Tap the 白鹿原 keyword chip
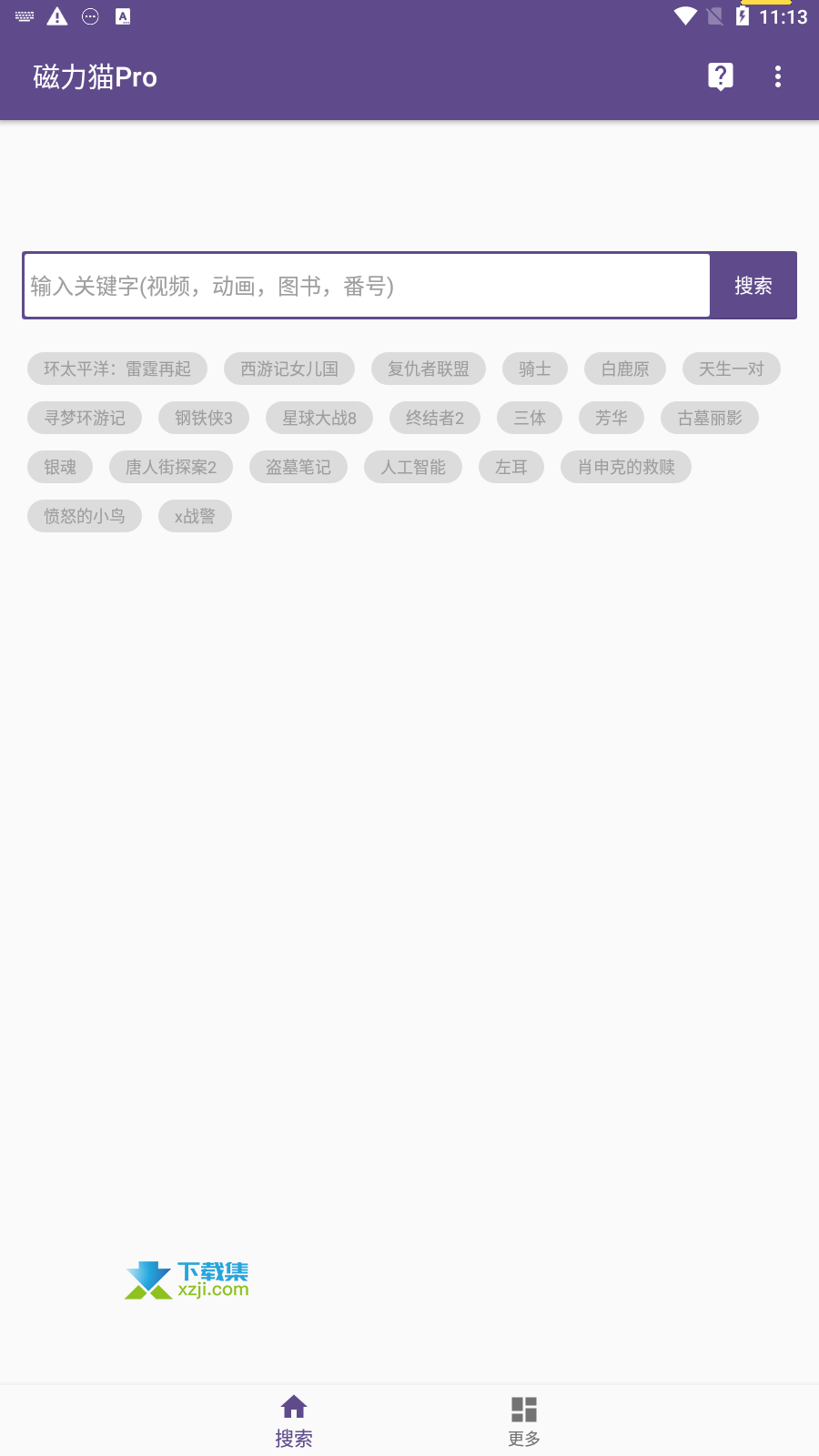This screenshot has height=1456, width=819. coord(625,369)
